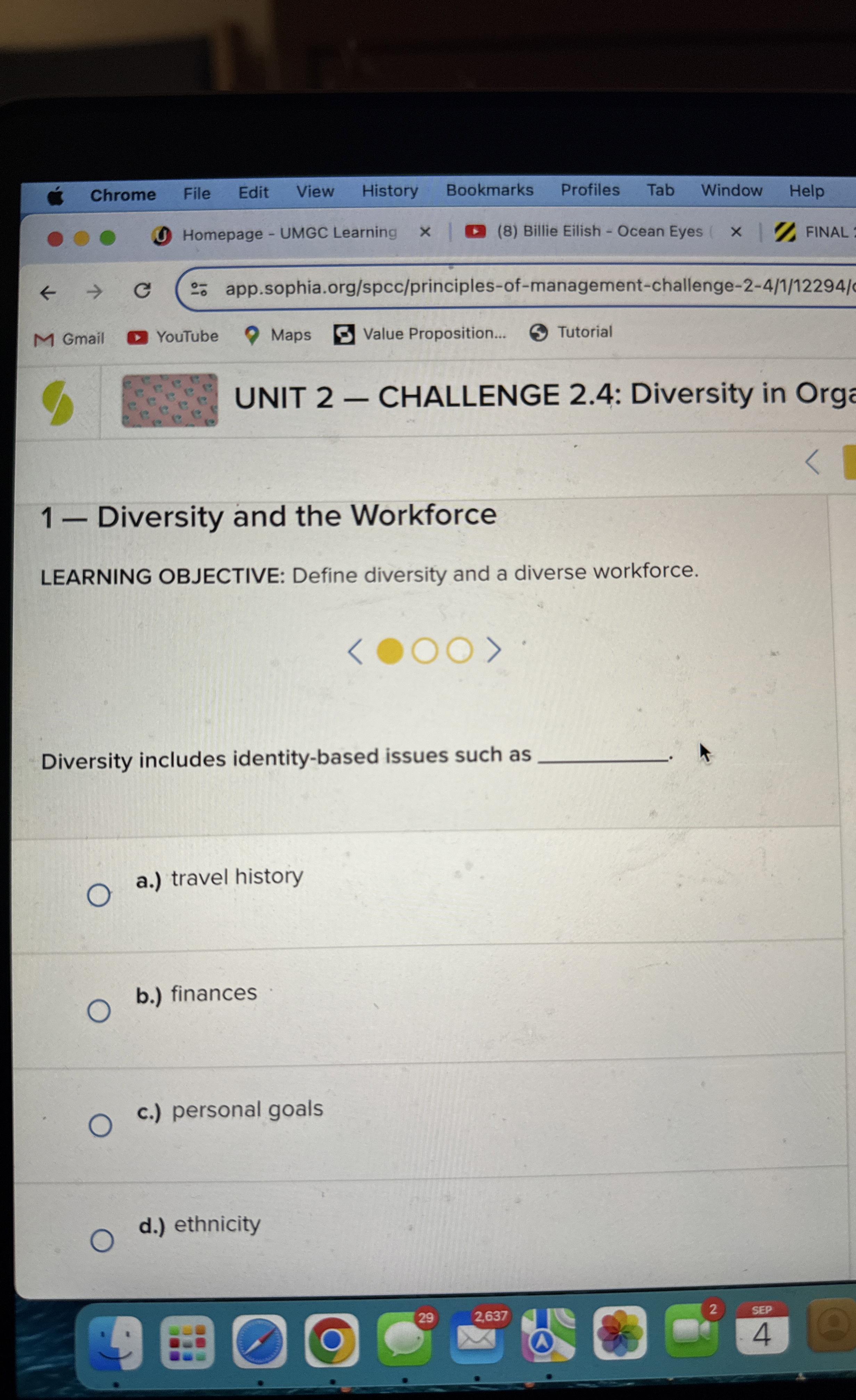Choose answer c.) personal goals
This screenshot has height=1400, width=856.
coord(101,1125)
